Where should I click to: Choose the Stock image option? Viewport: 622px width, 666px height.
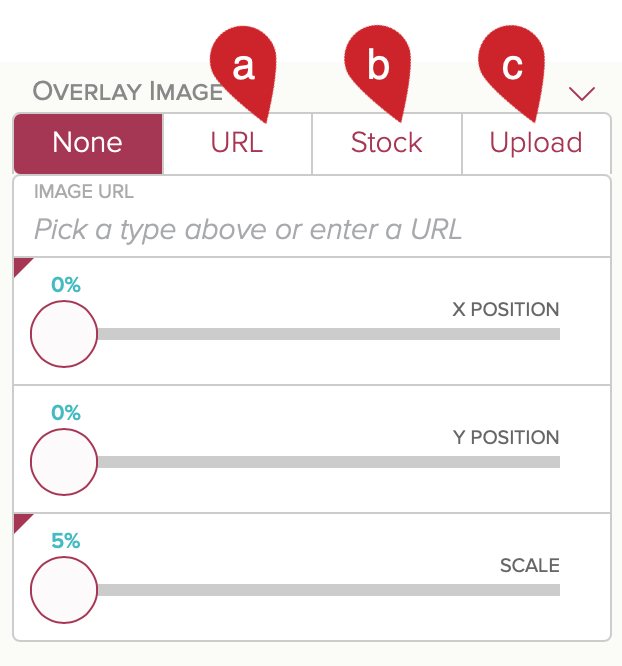pos(386,143)
